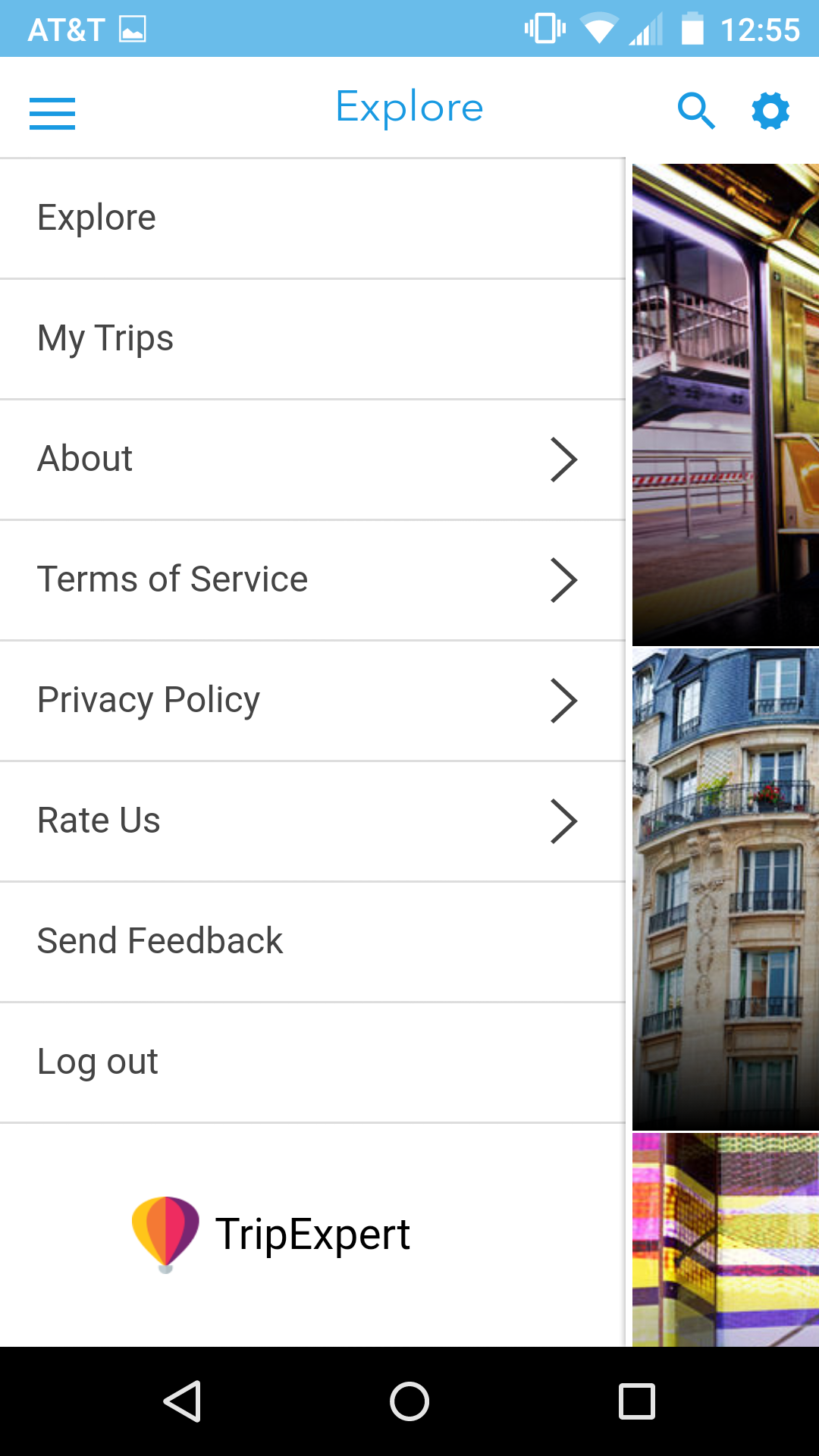
Task: Close the hamburger drawer menu
Action: tap(52, 114)
